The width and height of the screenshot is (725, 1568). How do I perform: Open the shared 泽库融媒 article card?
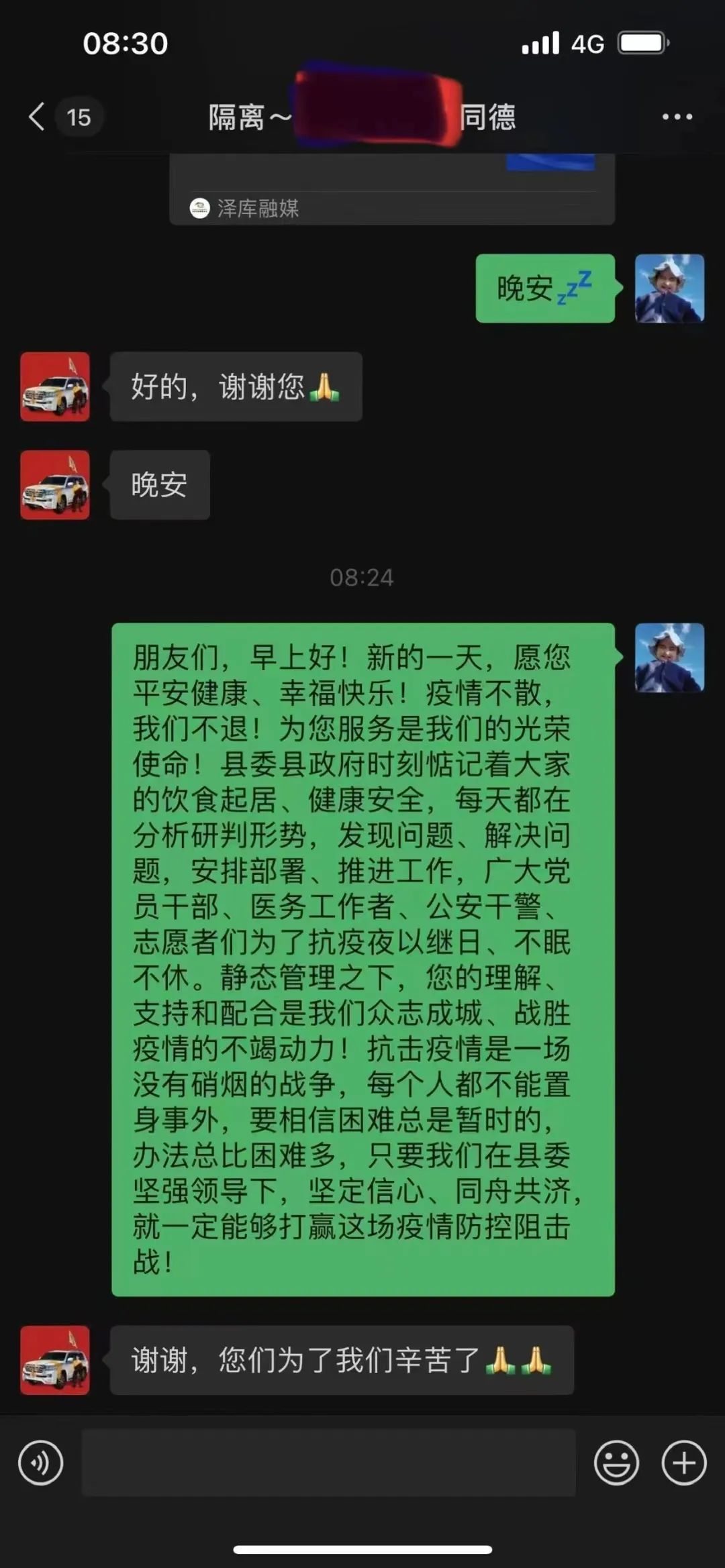pyautogui.click(x=391, y=191)
